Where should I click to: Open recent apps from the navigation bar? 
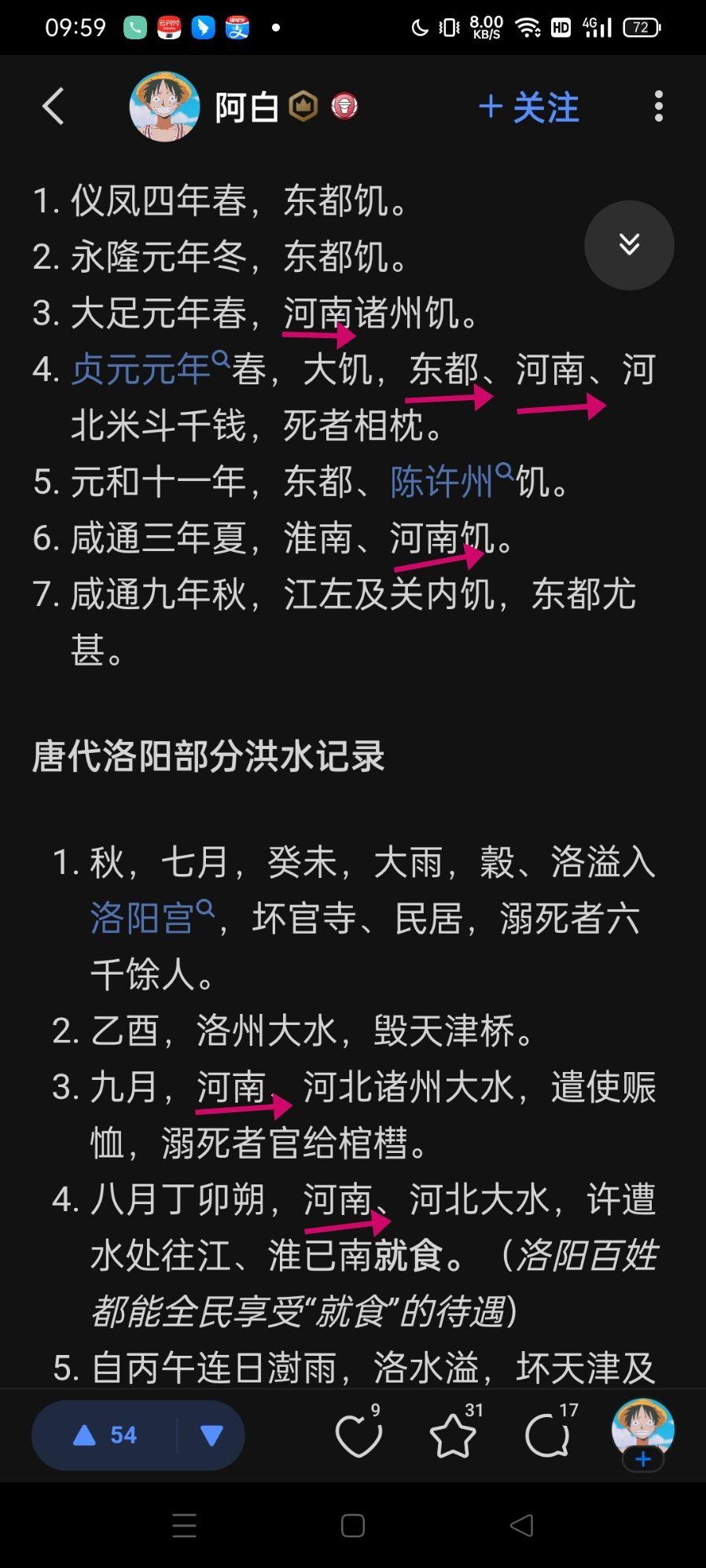(184, 1526)
